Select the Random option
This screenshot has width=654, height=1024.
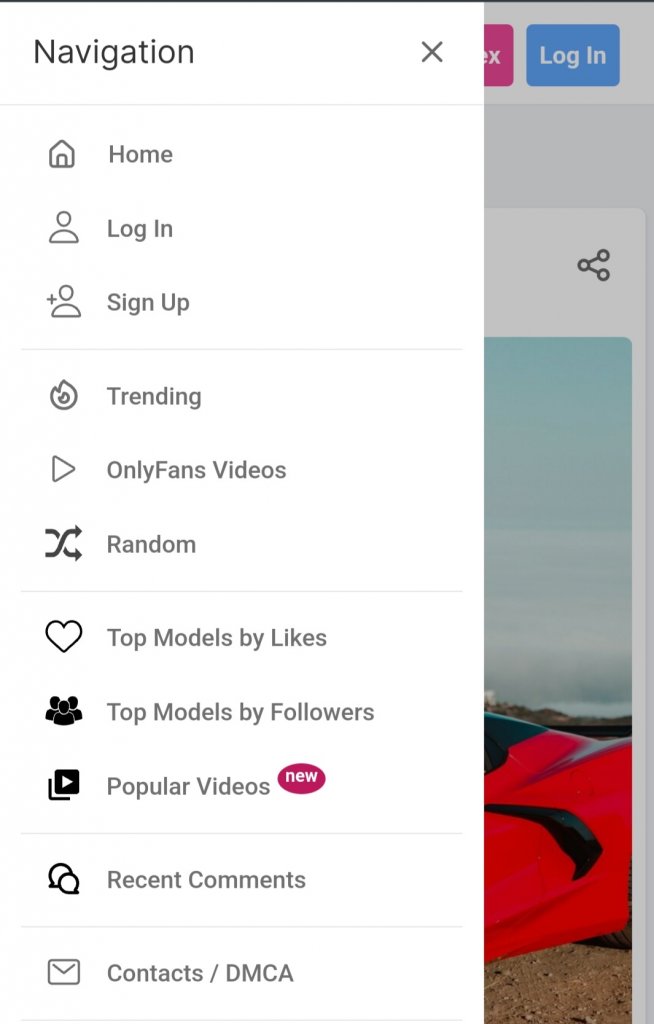(151, 545)
